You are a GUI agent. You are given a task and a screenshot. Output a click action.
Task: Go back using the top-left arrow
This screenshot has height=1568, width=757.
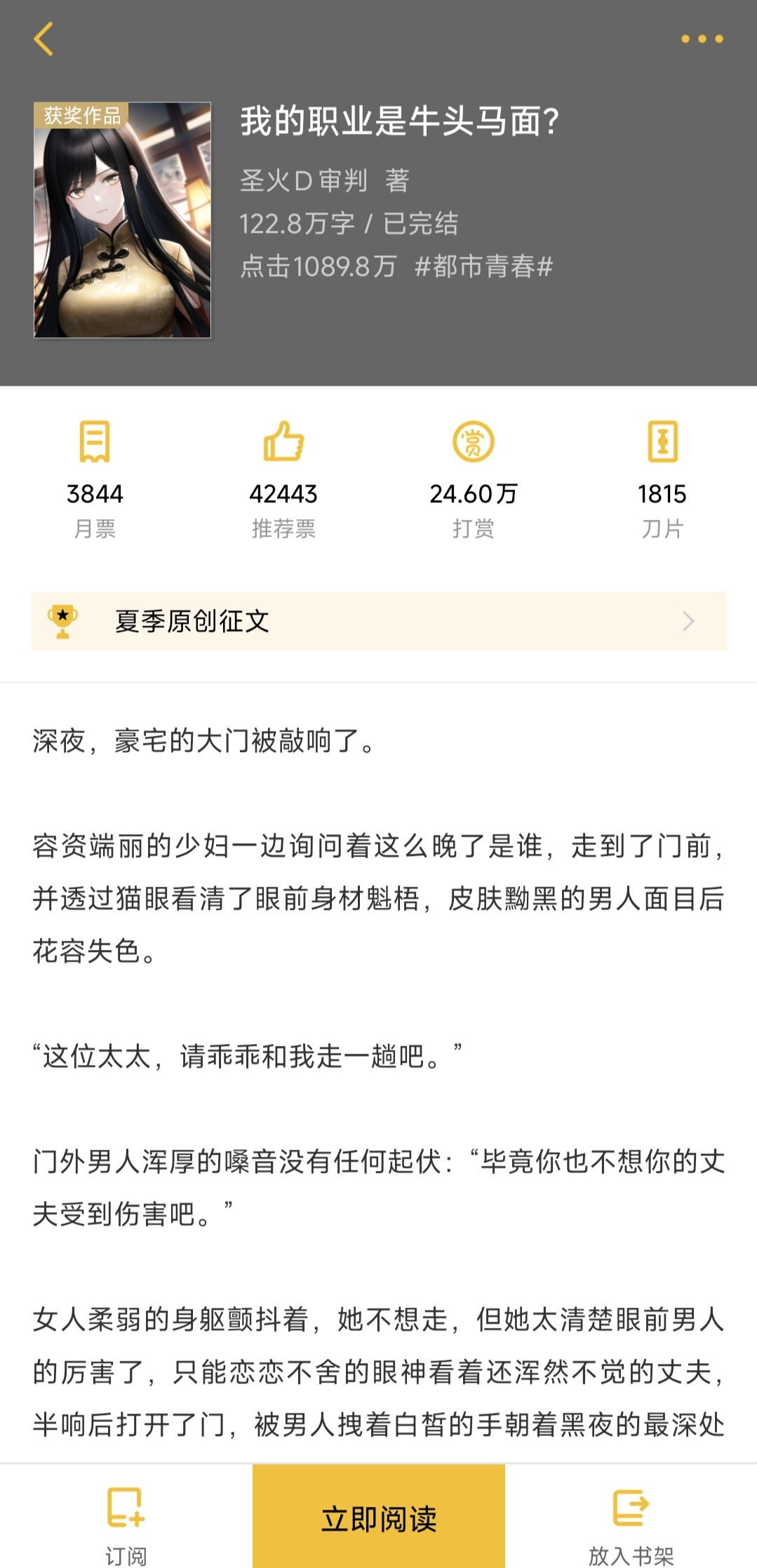coord(43,39)
